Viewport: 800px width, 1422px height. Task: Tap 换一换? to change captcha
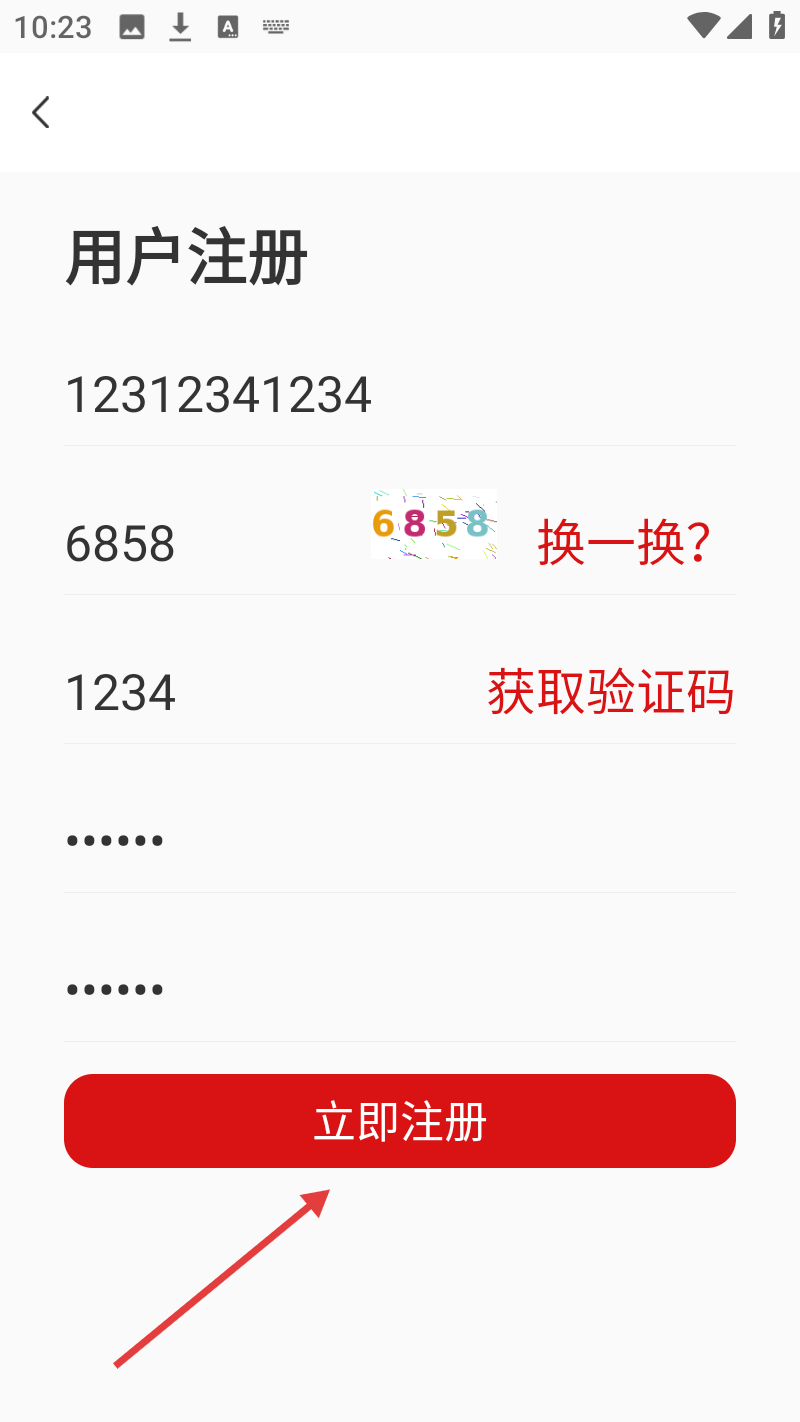point(624,543)
